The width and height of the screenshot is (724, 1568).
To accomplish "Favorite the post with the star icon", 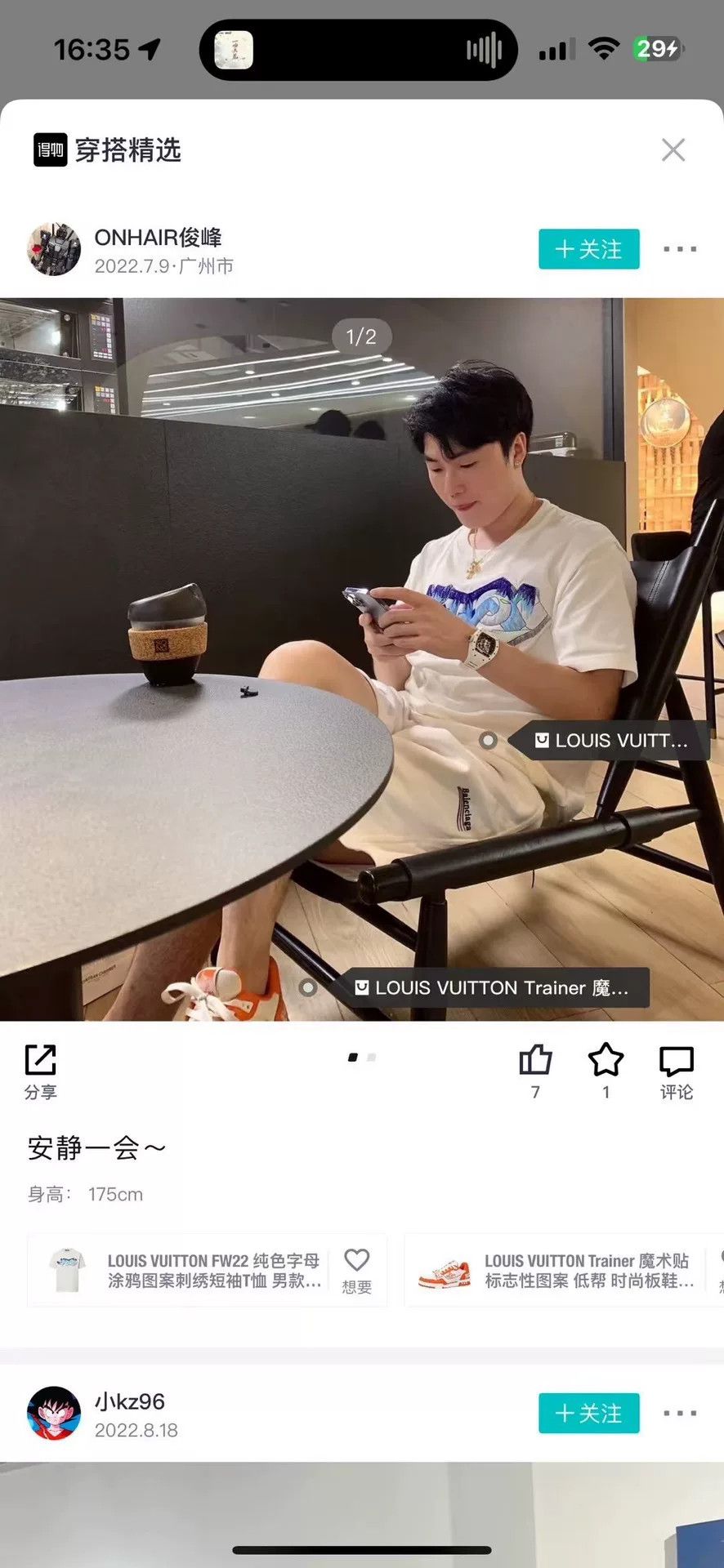I will 606,1072.
